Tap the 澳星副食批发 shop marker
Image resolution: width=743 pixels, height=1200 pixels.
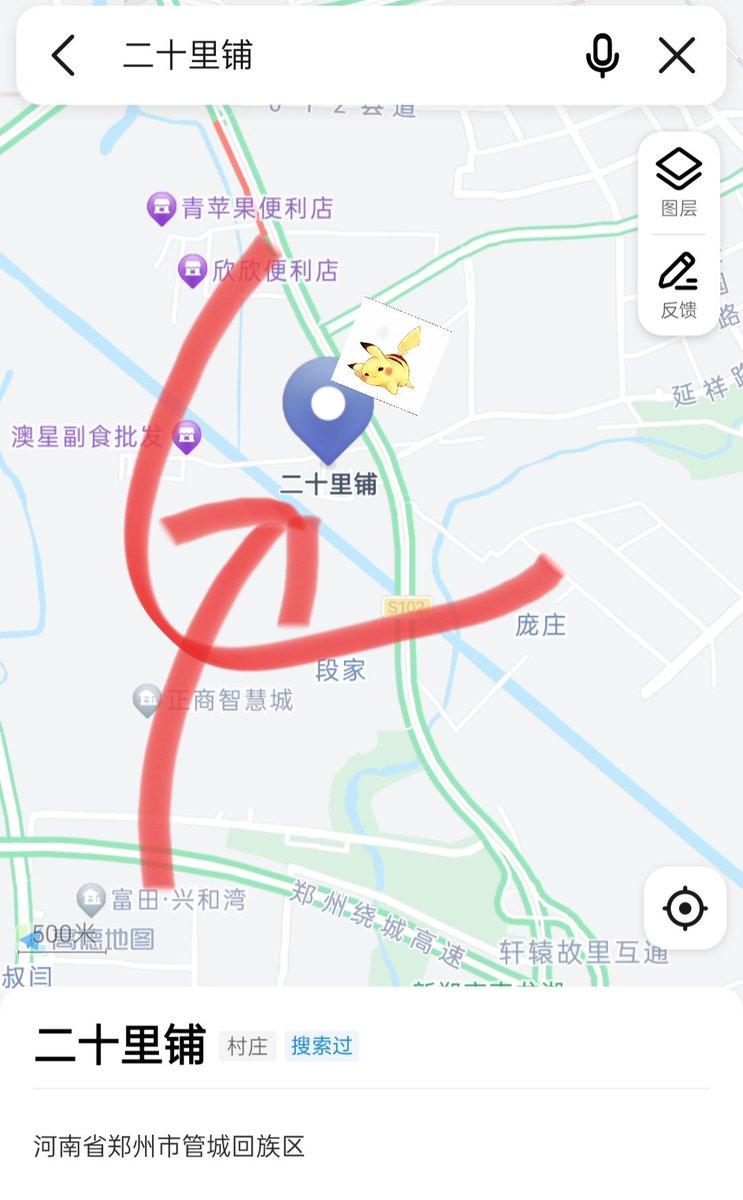pos(188,437)
